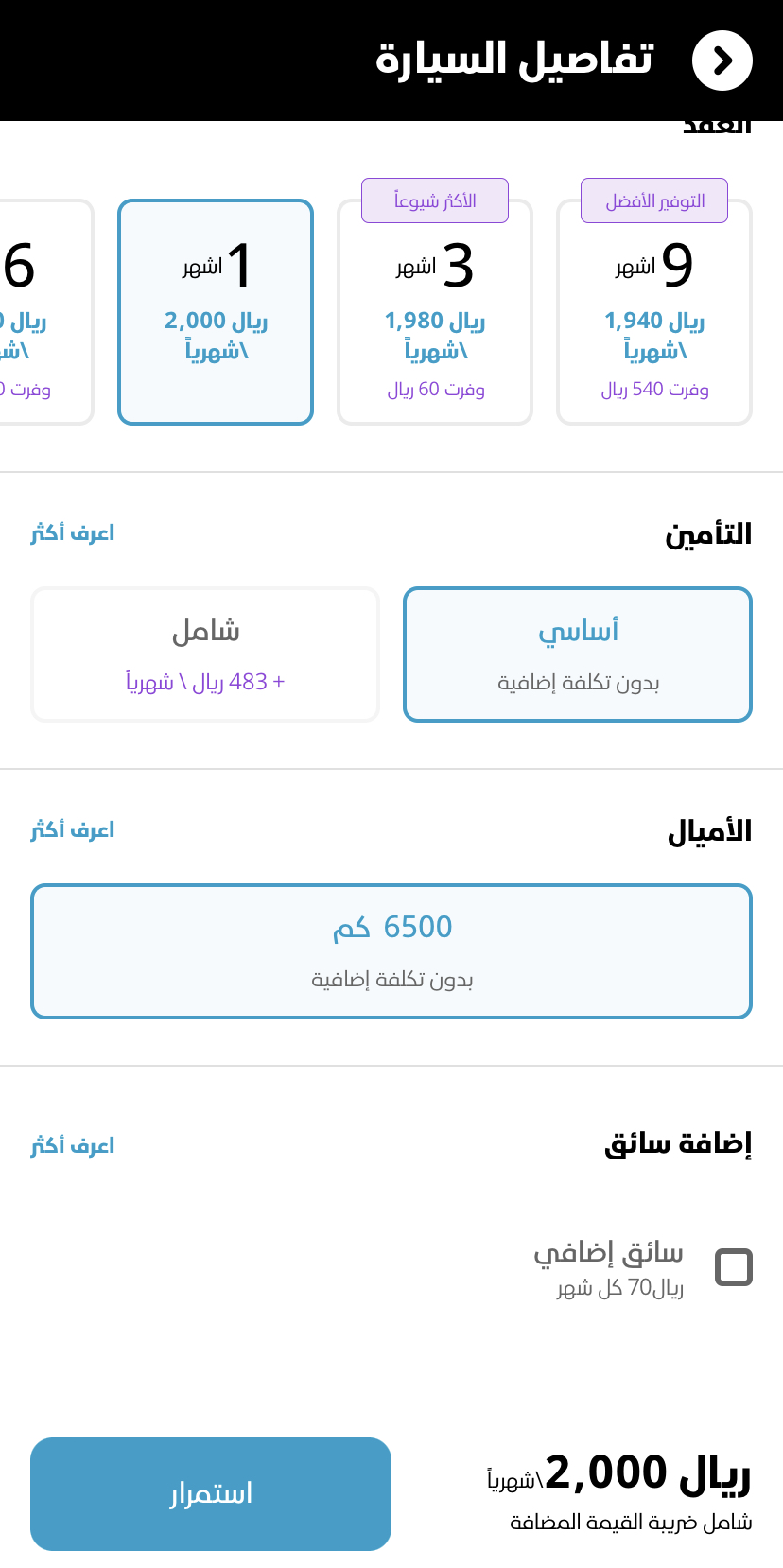This screenshot has width=783, height=1568.
Task: Check the سائق إضافي additional driver box
Action: [x=734, y=1267]
